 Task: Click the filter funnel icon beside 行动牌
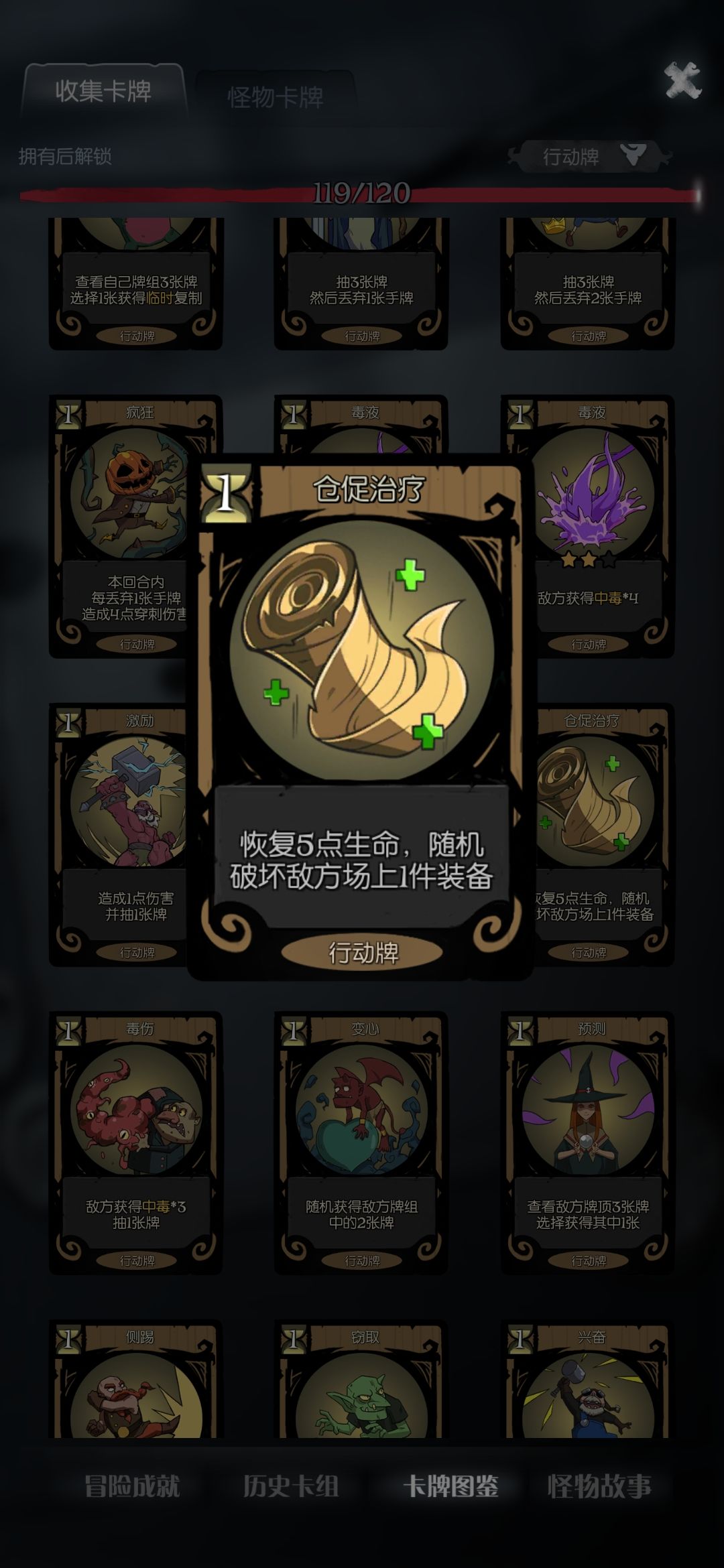point(633,155)
